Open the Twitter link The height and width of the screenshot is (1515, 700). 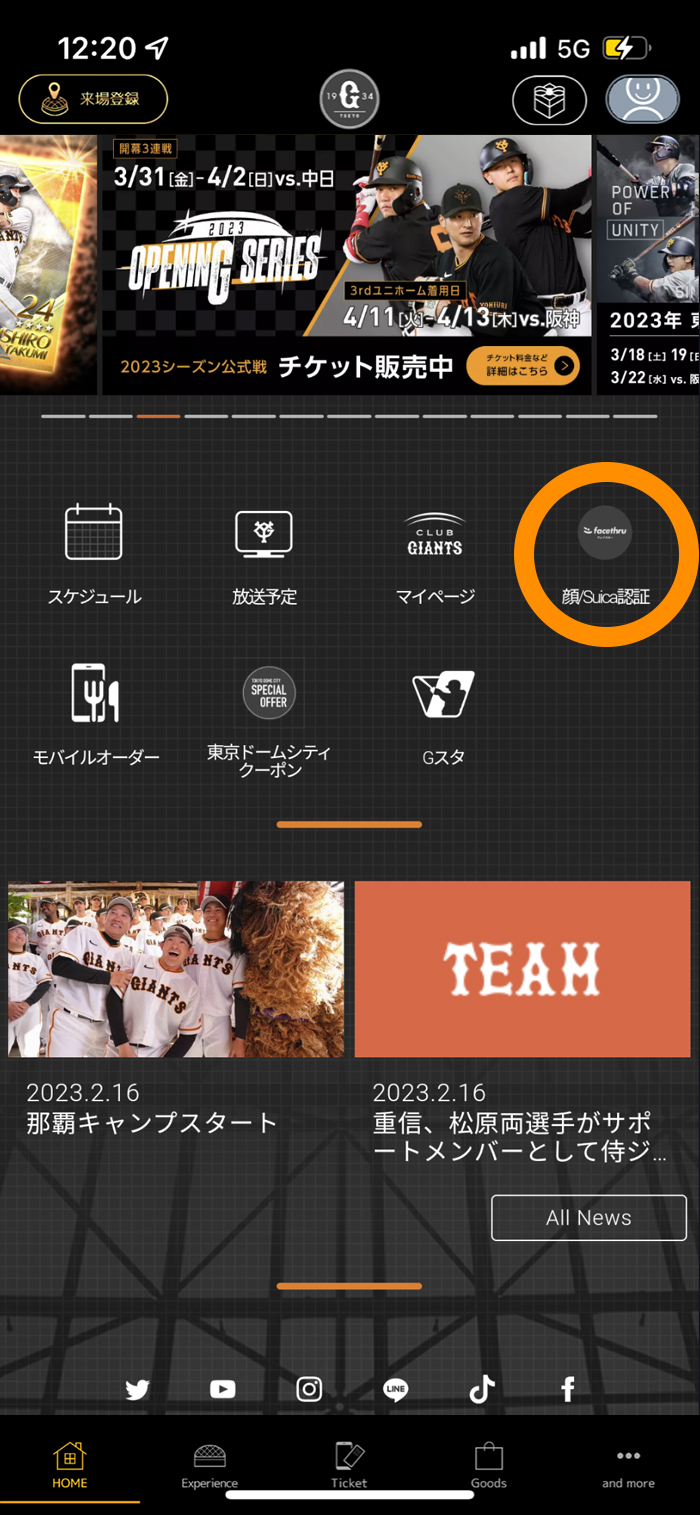pyautogui.click(x=137, y=1389)
